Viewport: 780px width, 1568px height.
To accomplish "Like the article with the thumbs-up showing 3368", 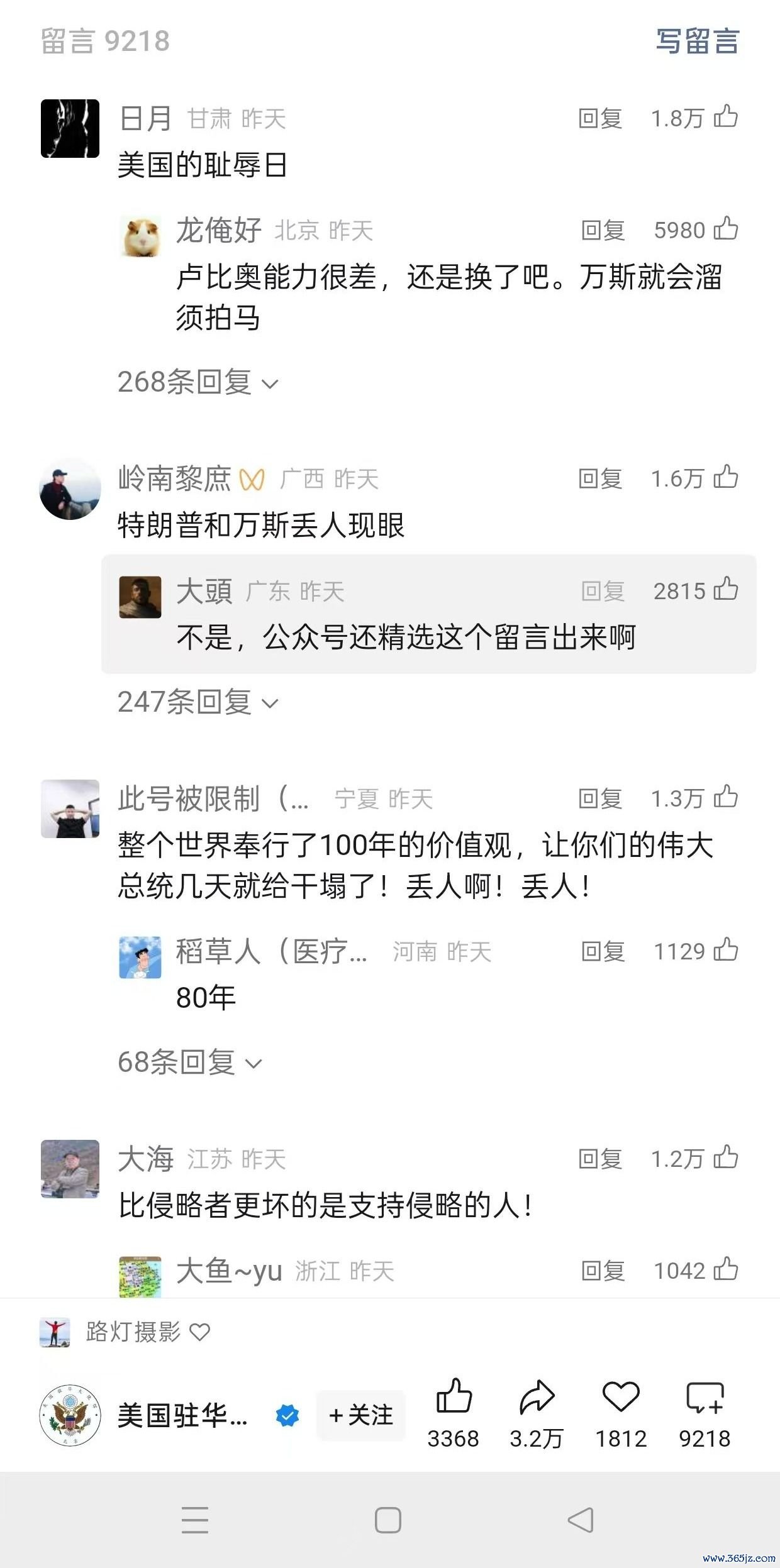I will coord(454,1398).
